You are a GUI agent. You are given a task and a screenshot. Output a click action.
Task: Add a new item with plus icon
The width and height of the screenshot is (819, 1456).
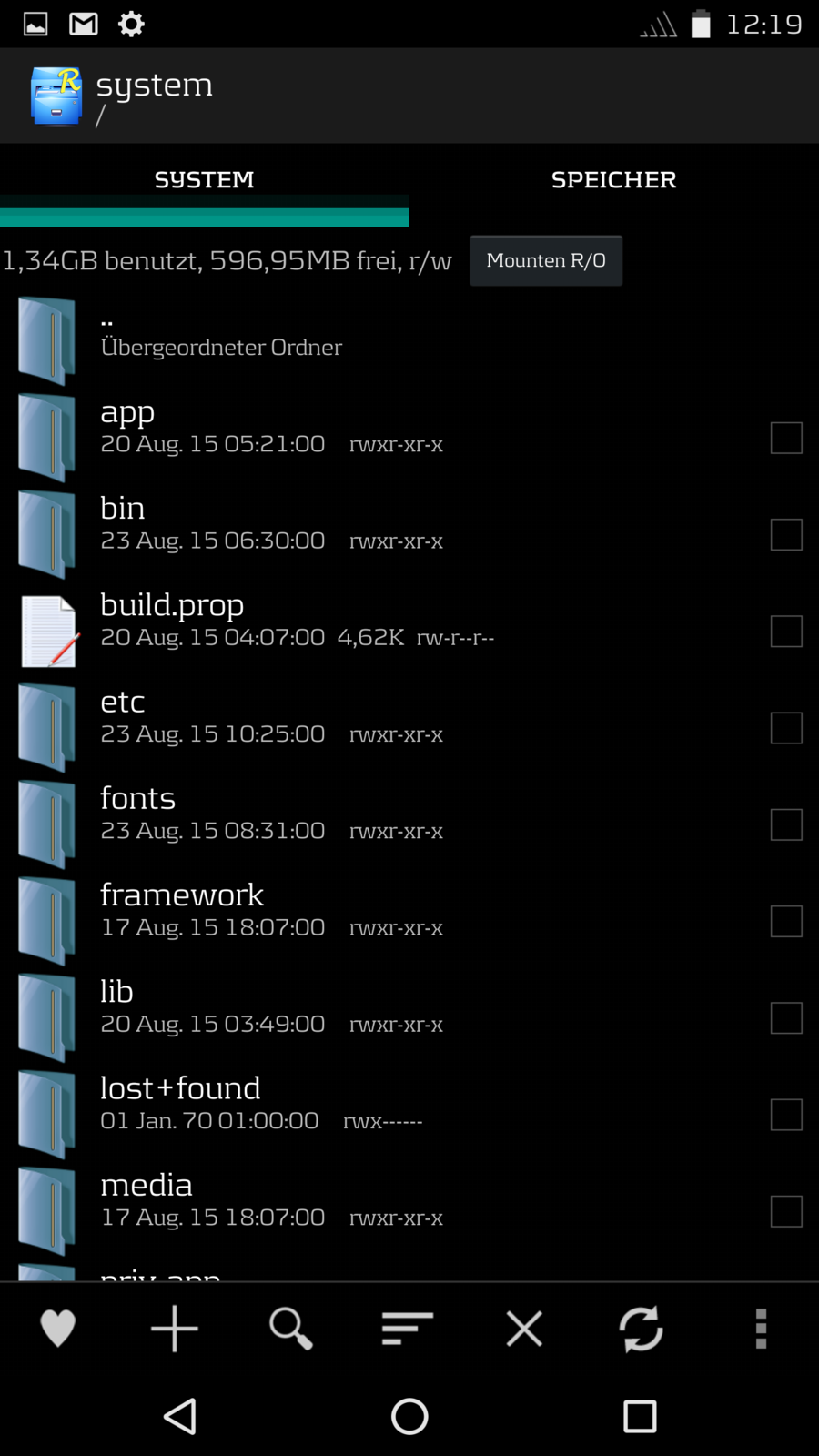tap(174, 1329)
